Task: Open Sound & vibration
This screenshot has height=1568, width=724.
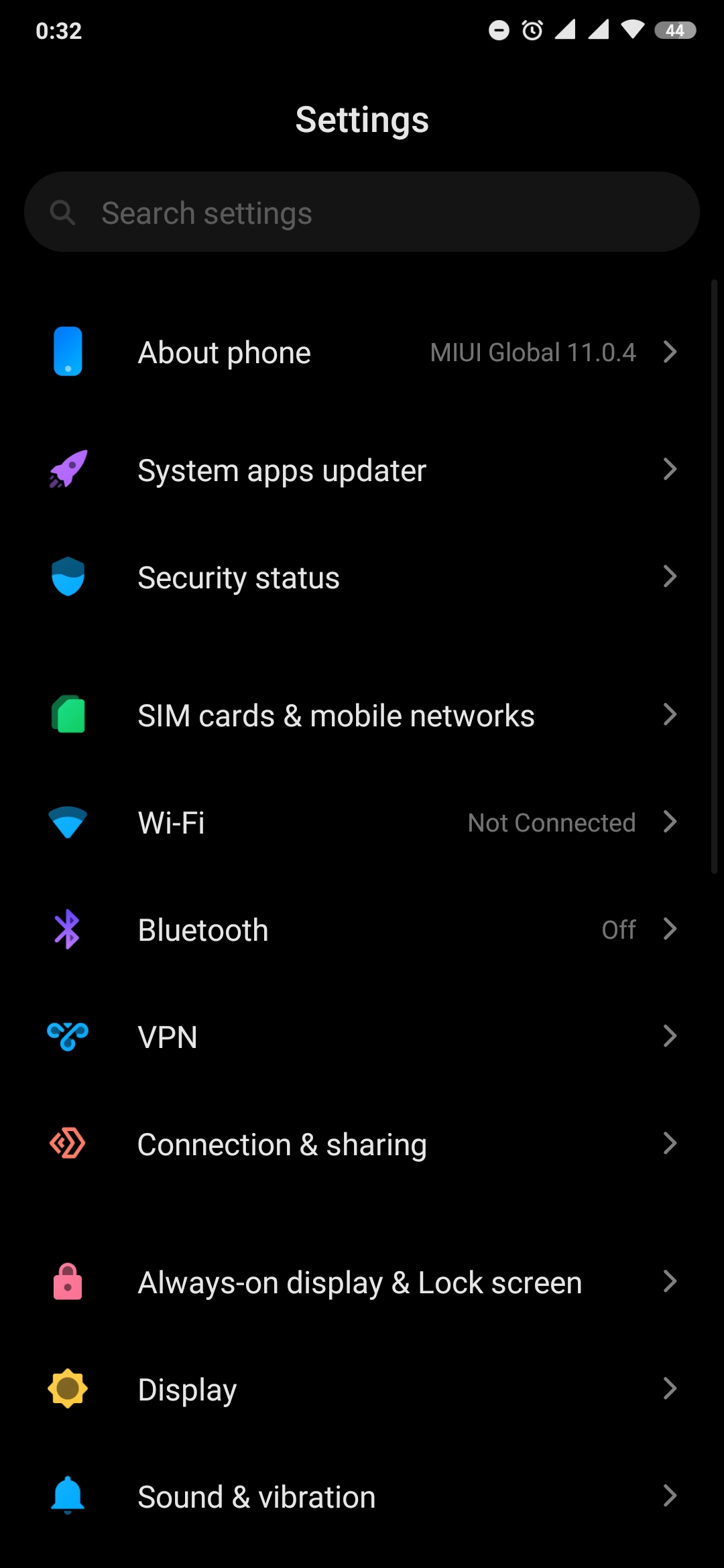Action: [x=362, y=1496]
